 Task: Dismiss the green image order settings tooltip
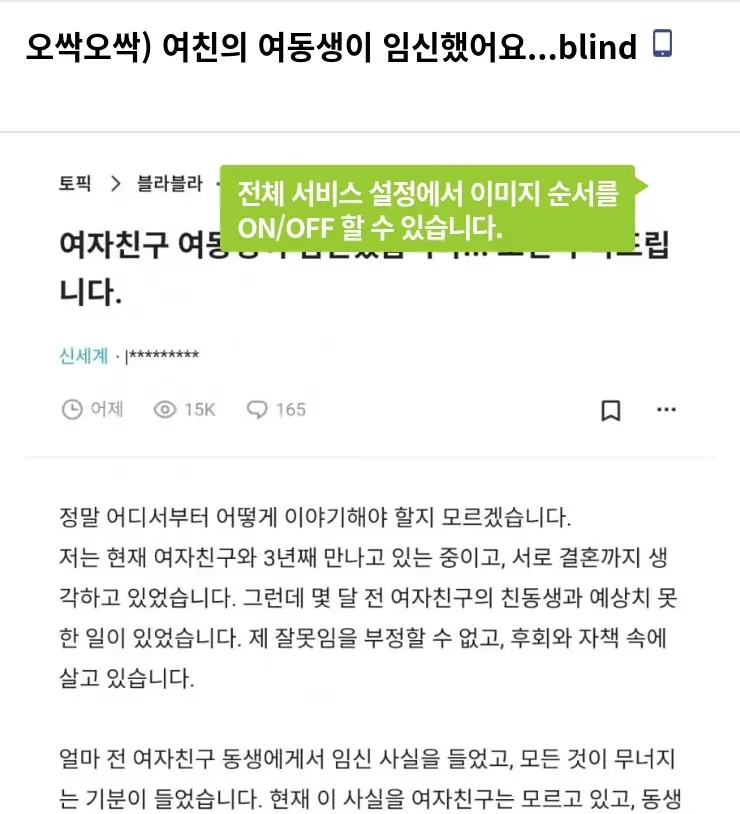pyautogui.click(x=427, y=209)
